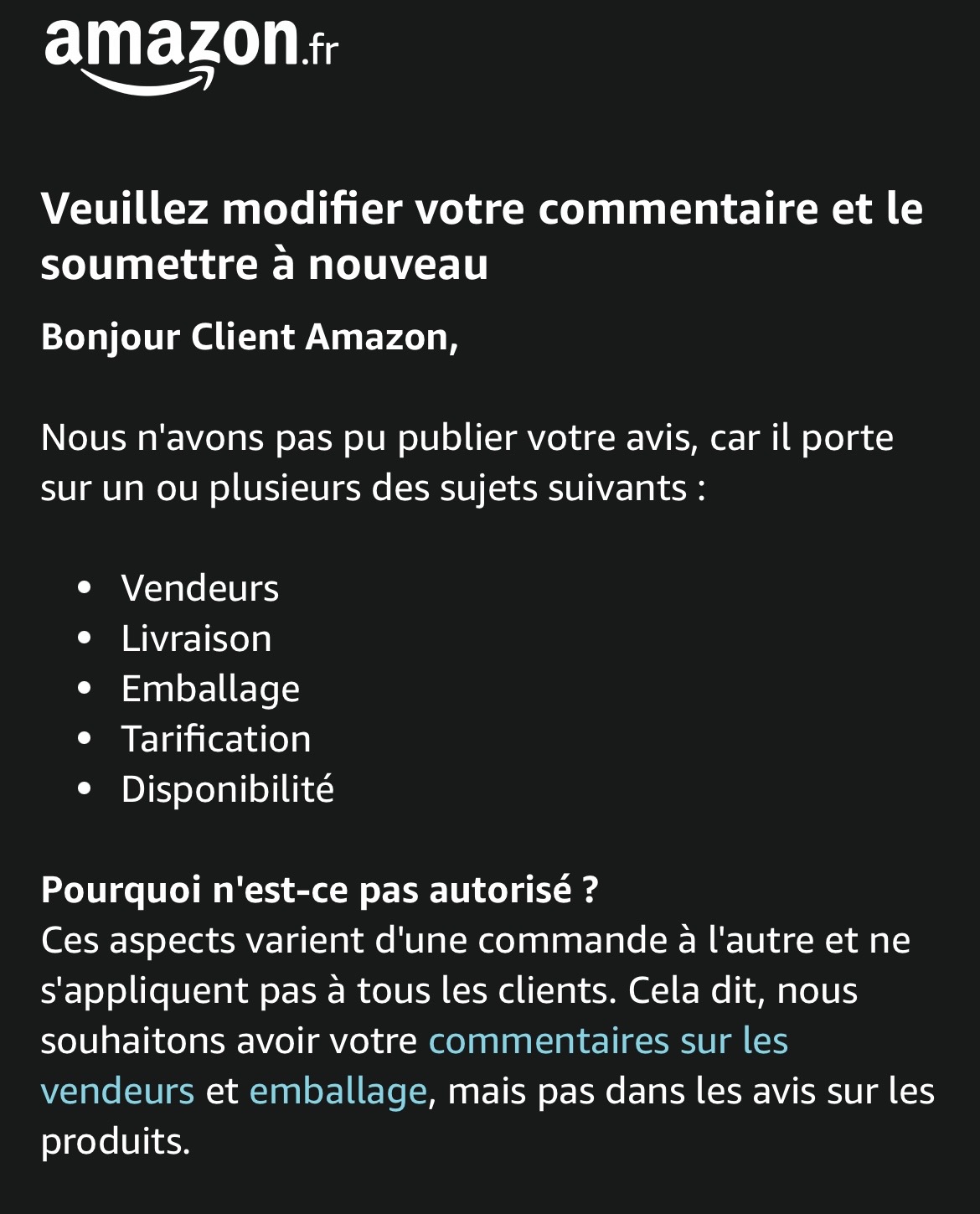980x1214 pixels.
Task: Follow the "emballage" feedback link
Action: click(338, 1092)
